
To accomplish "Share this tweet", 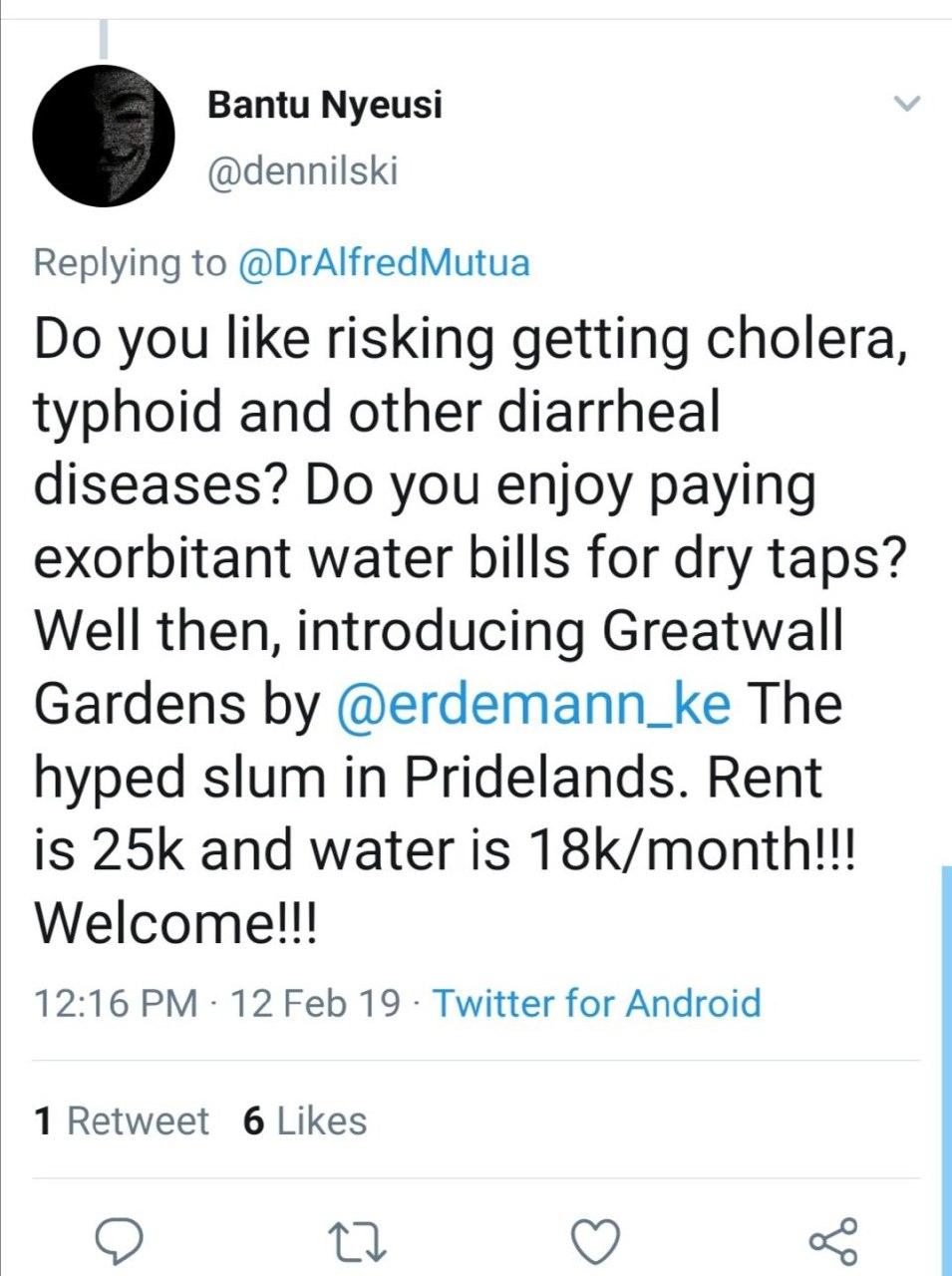I will point(832,1240).
